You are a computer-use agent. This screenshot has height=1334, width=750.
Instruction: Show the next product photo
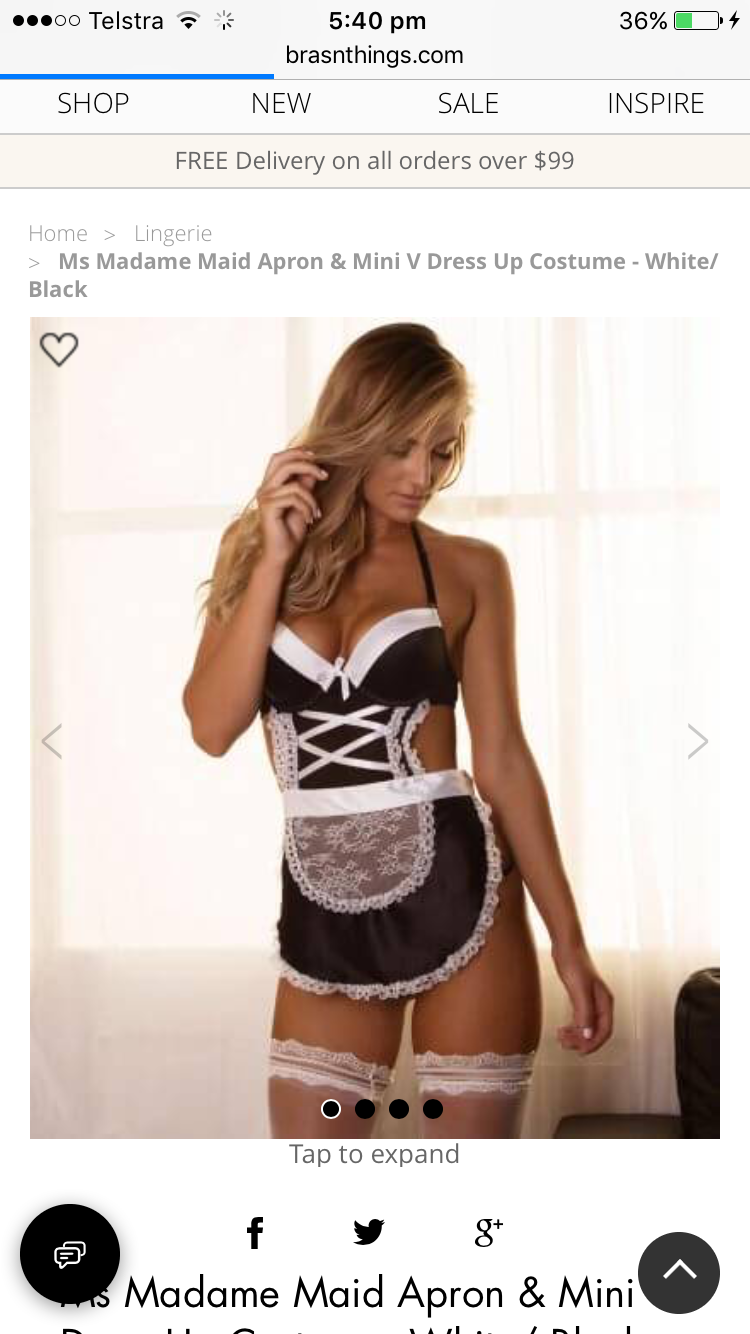697,741
